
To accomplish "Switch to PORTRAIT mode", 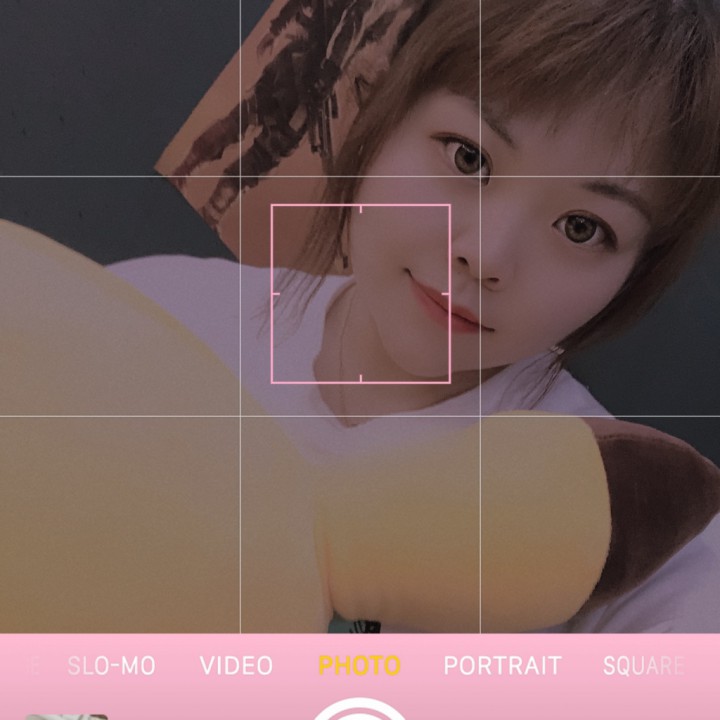I will coord(502,665).
